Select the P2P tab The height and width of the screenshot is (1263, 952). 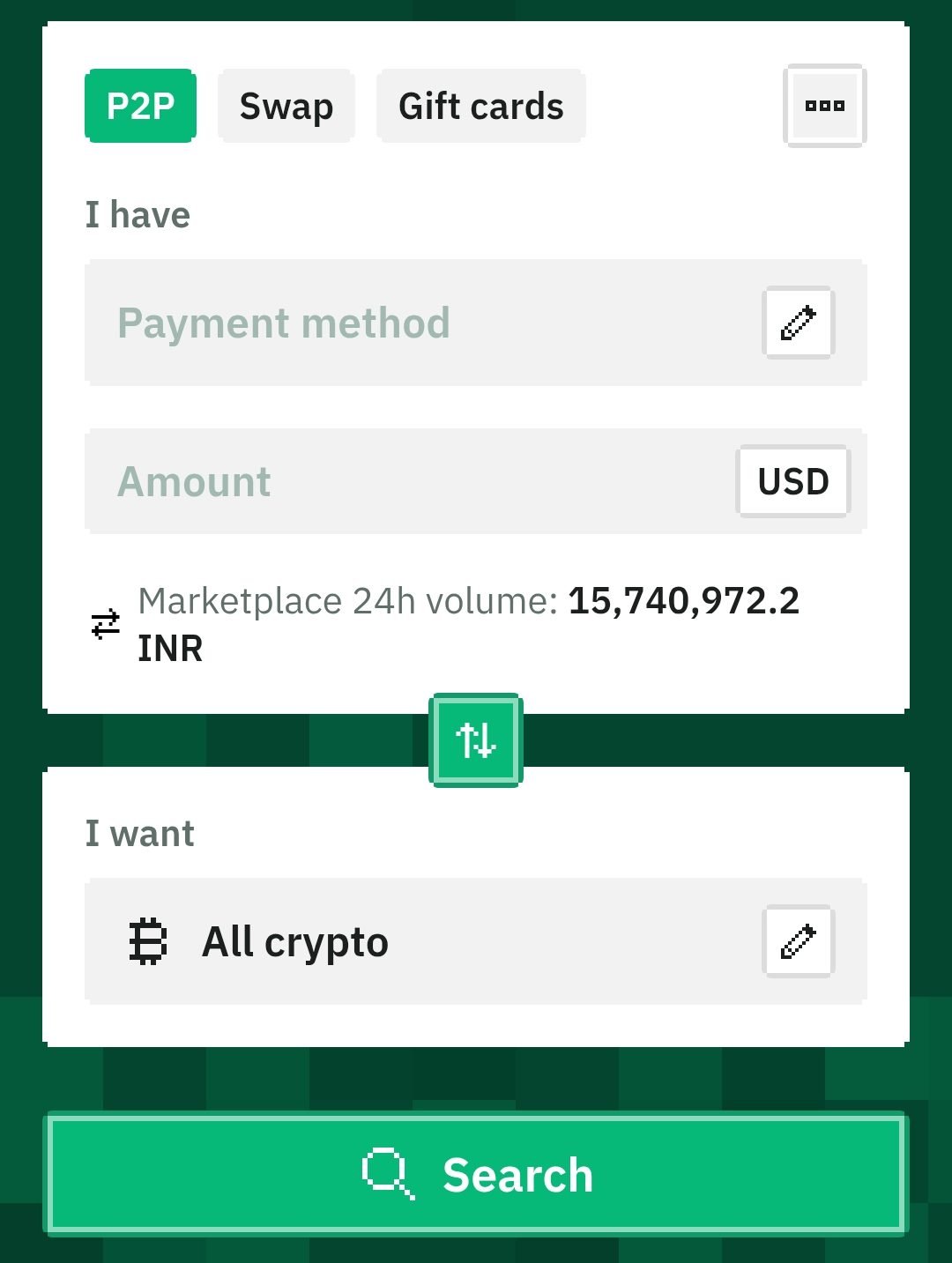coord(140,106)
